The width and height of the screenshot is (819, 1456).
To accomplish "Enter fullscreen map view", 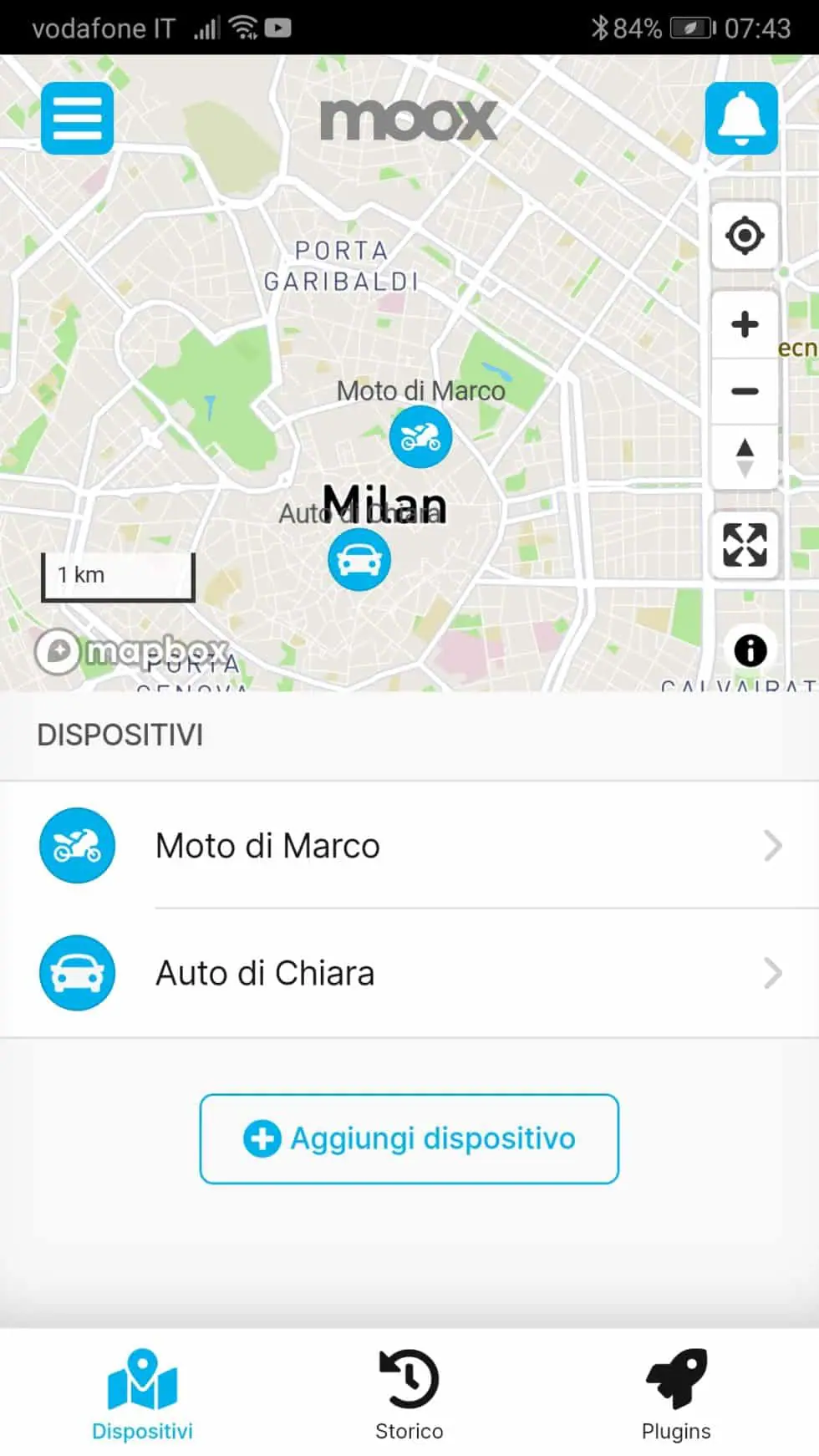I will 744,544.
